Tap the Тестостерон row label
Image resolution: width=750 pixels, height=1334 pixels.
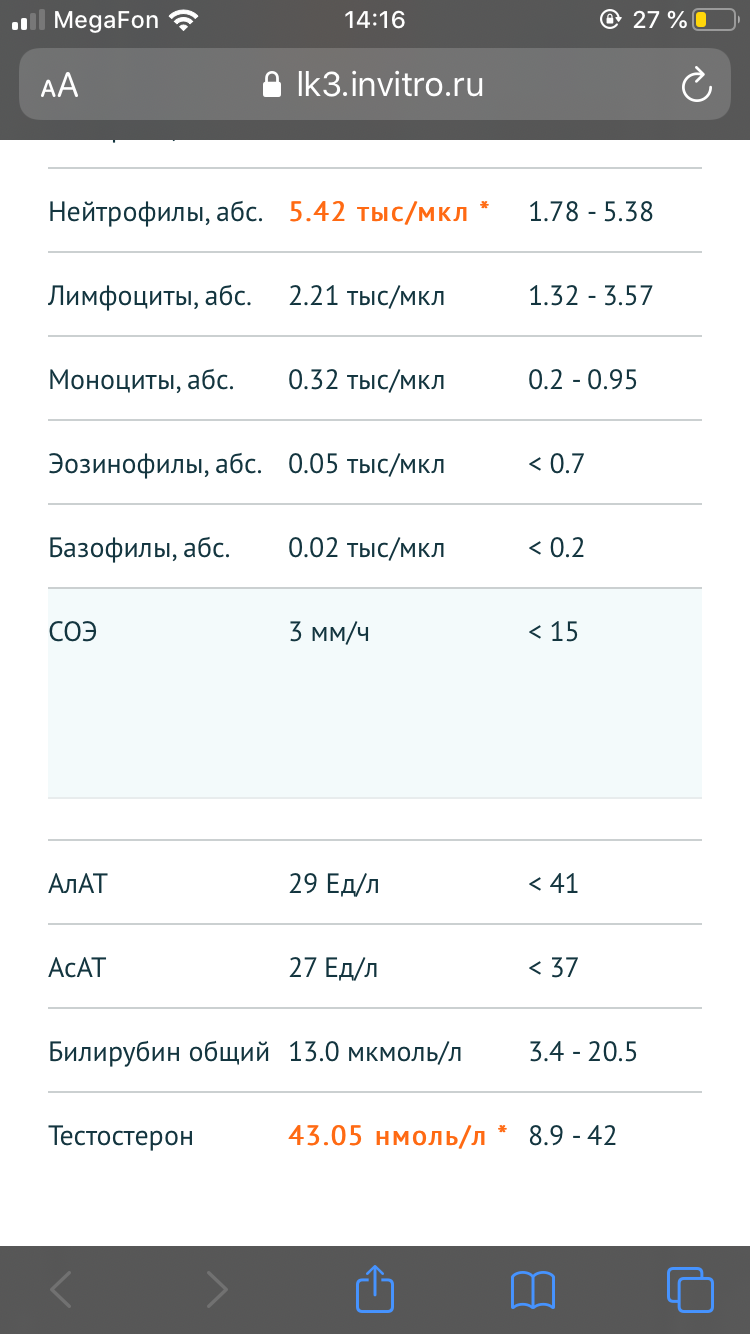pyautogui.click(x=120, y=1135)
